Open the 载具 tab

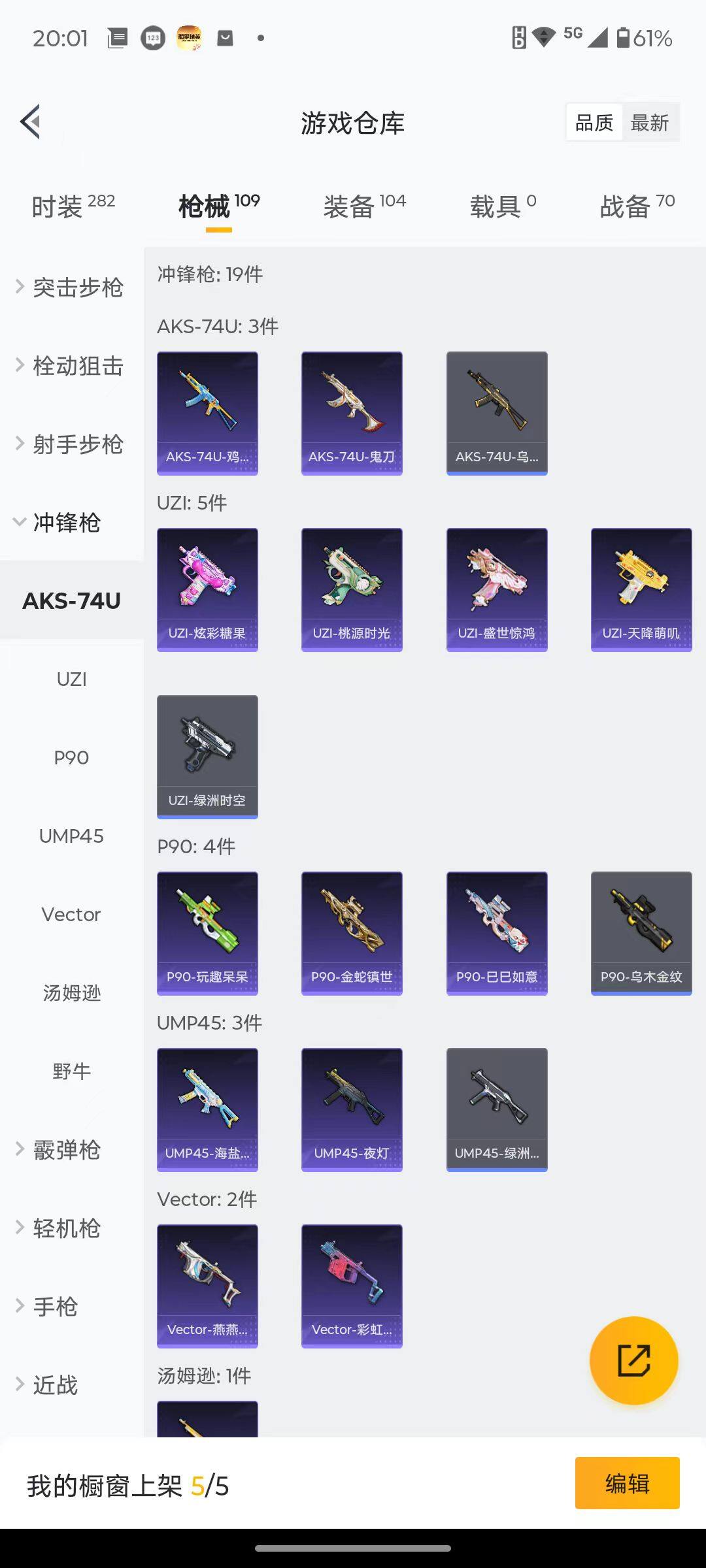coord(503,206)
